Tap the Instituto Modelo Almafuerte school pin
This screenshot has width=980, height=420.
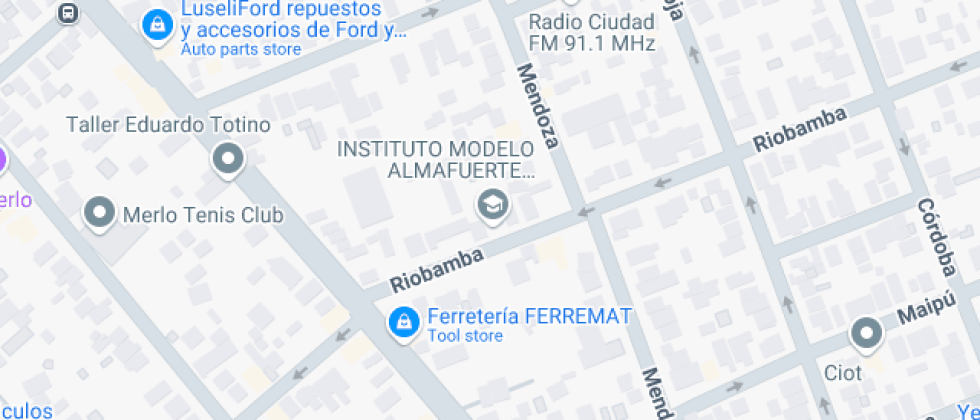tap(492, 205)
